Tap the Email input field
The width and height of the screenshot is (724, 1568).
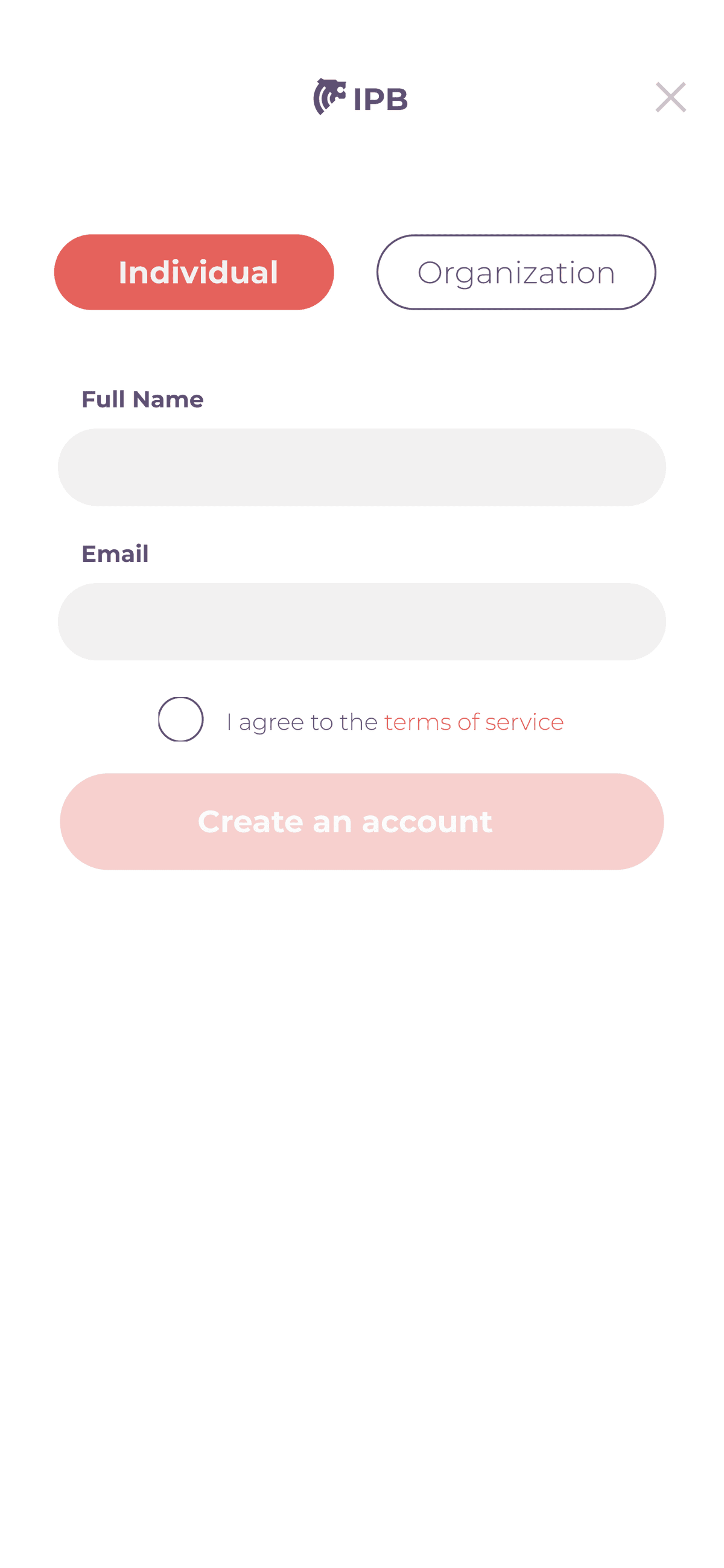point(361,622)
